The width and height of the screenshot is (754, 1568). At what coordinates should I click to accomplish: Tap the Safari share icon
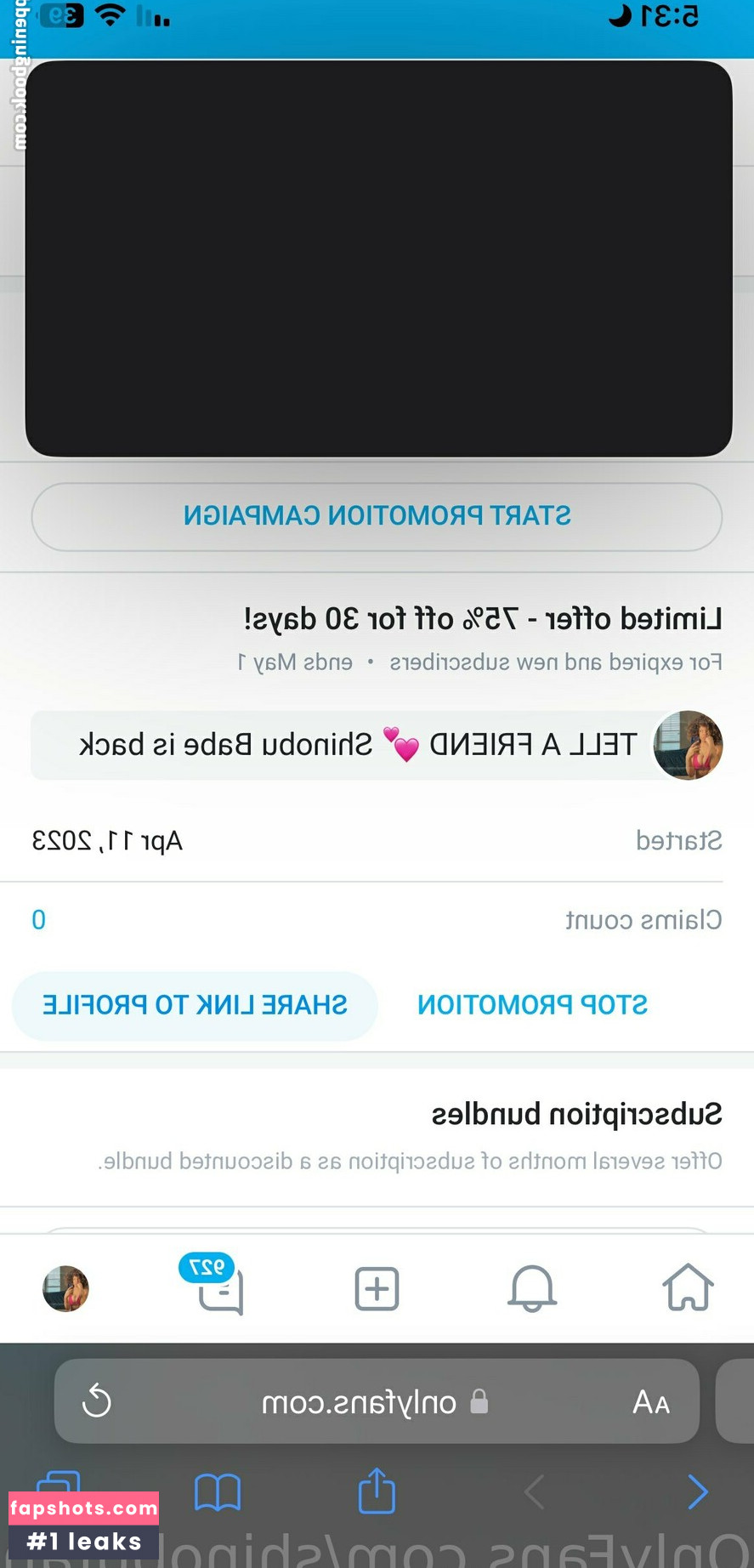pos(375,1492)
